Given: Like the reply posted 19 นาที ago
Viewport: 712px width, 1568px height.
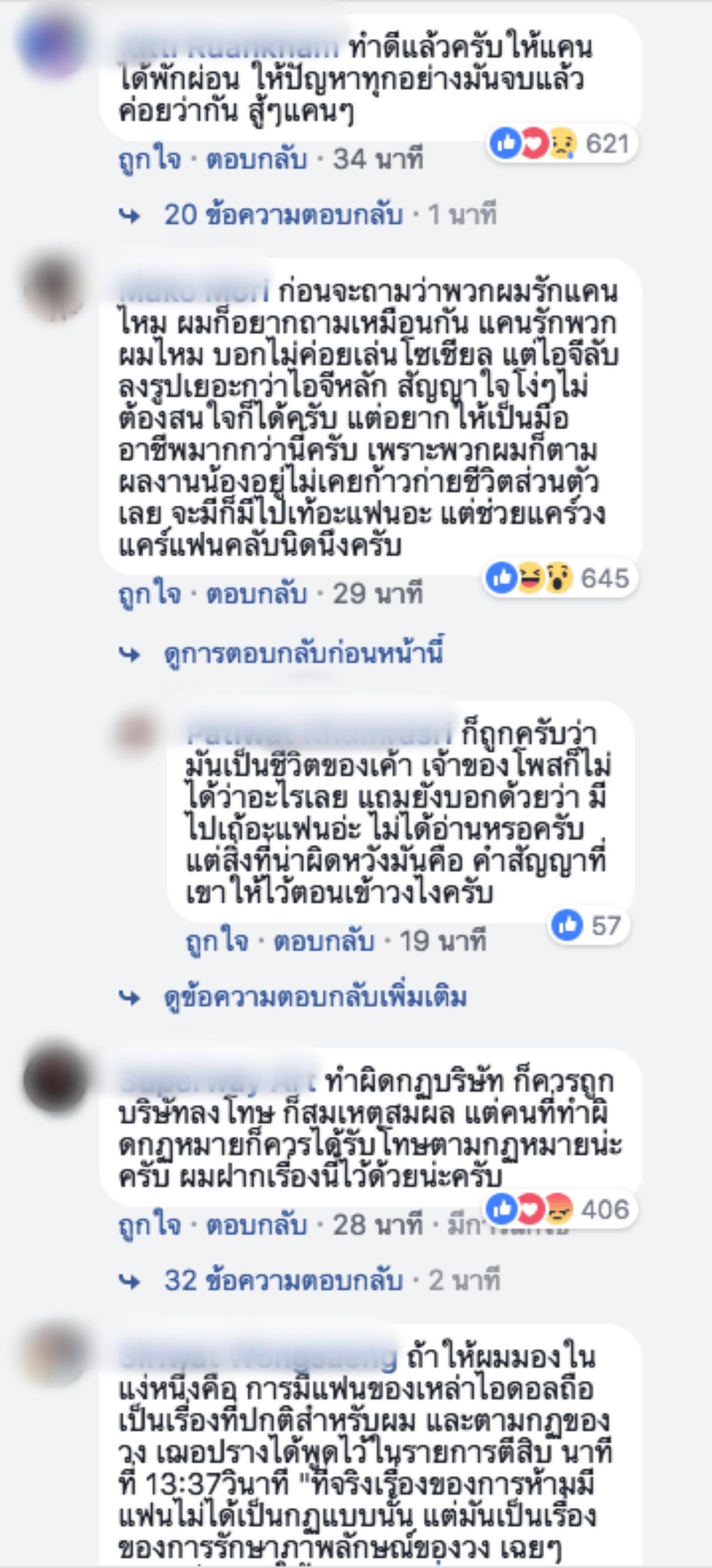Looking at the screenshot, I should click(x=216, y=941).
